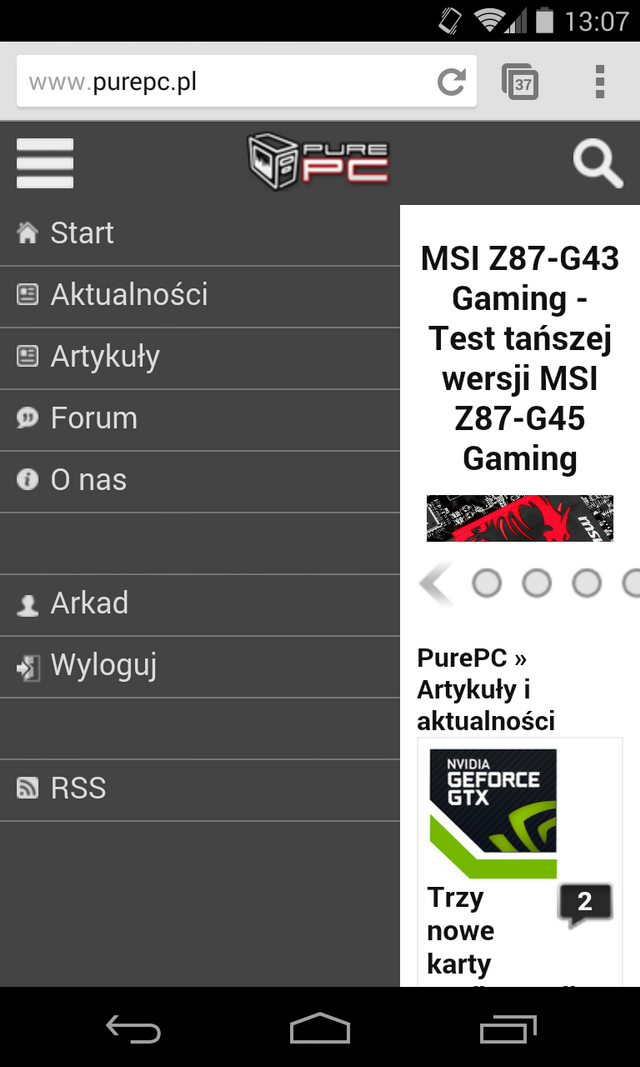Open the browser overflow menu
Viewport: 640px width, 1067px height.
point(599,82)
